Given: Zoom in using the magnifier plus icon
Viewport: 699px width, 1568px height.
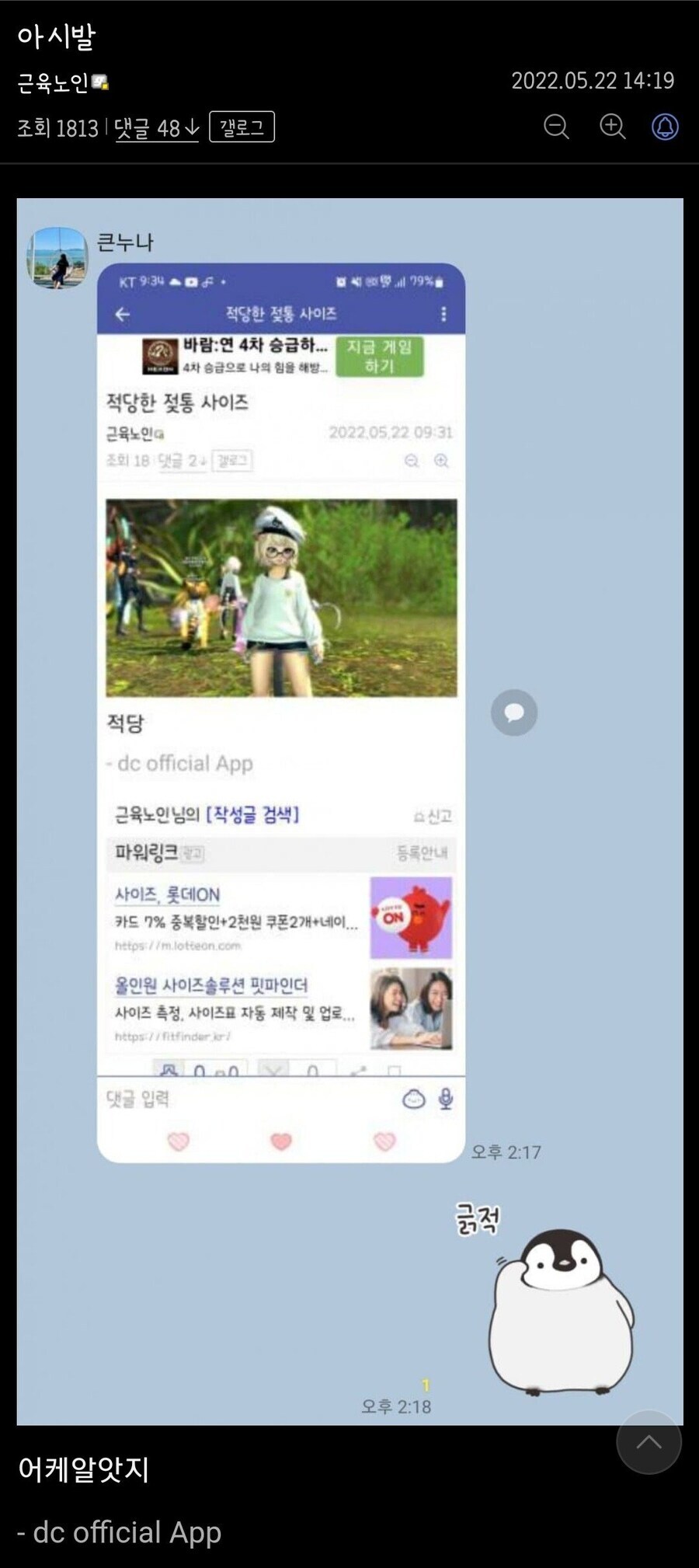Looking at the screenshot, I should point(611,127).
